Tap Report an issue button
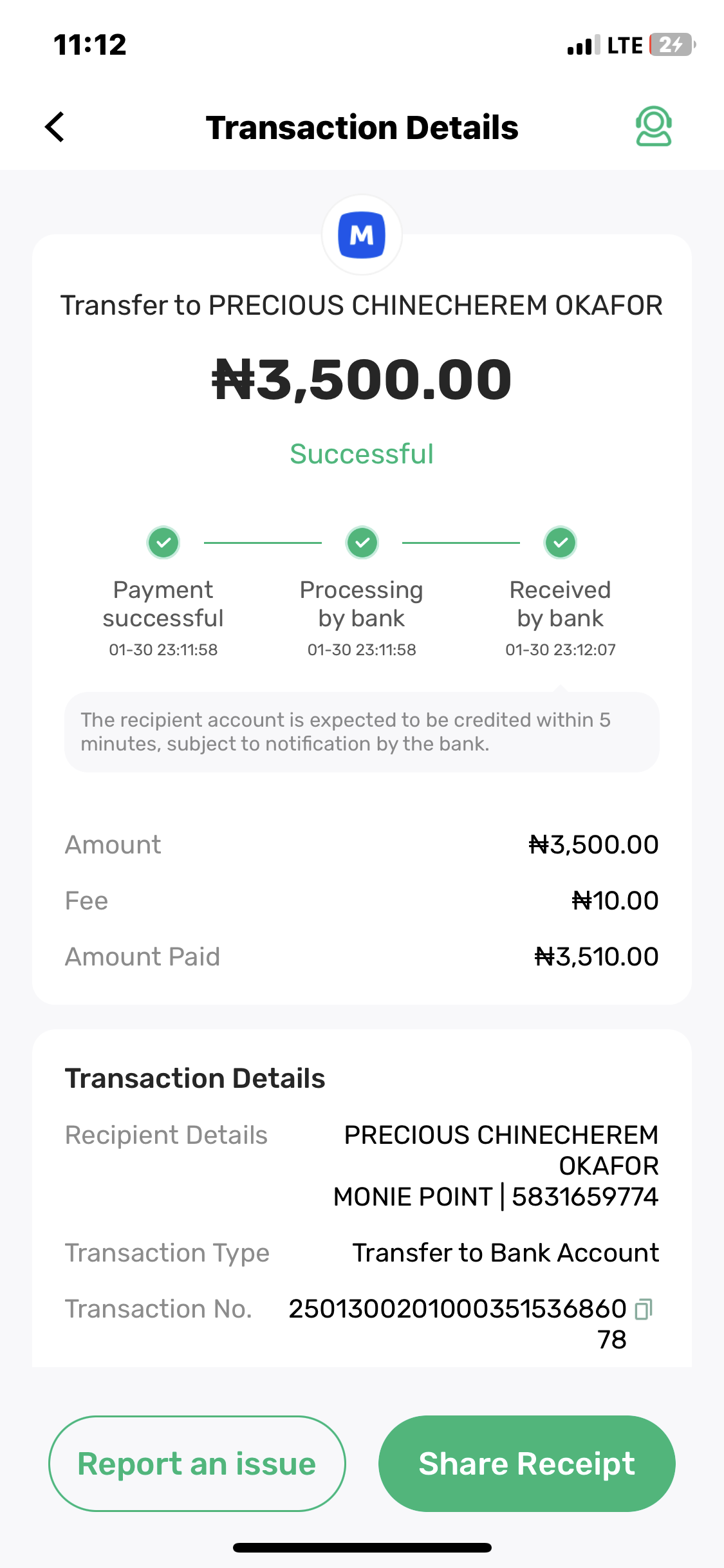The image size is (724, 1568). click(x=197, y=1463)
